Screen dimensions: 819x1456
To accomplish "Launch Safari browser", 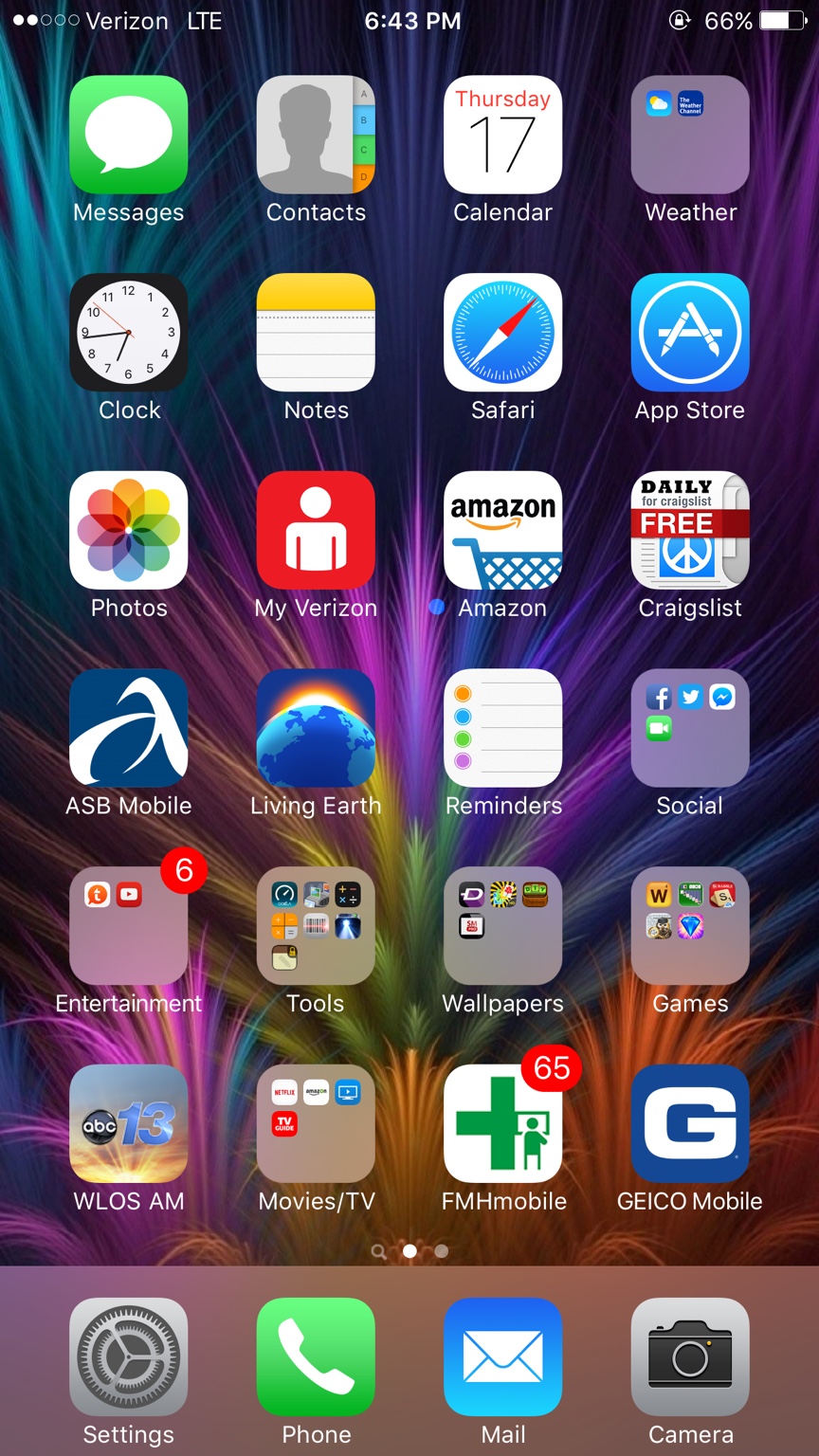I will (x=502, y=333).
